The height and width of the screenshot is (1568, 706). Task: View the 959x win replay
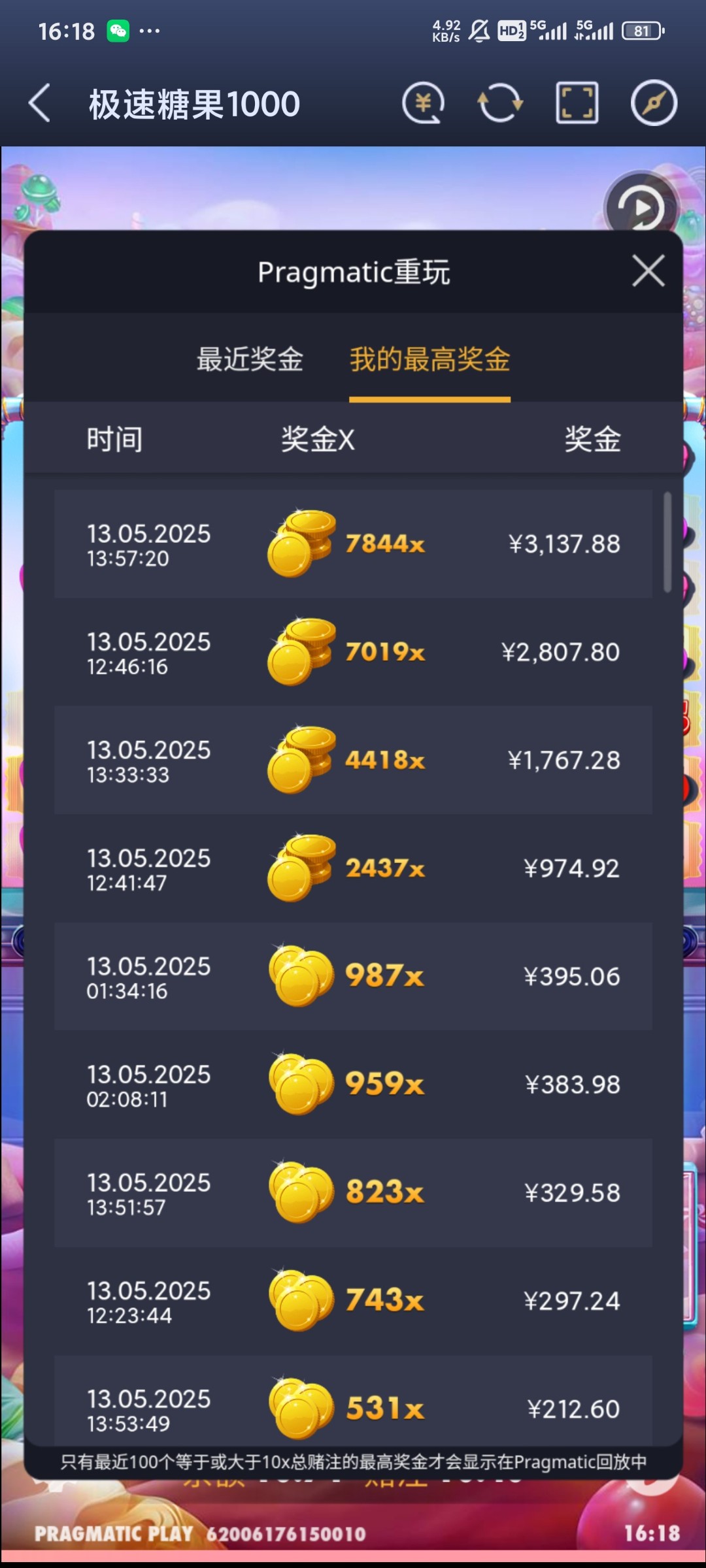[x=353, y=1085]
